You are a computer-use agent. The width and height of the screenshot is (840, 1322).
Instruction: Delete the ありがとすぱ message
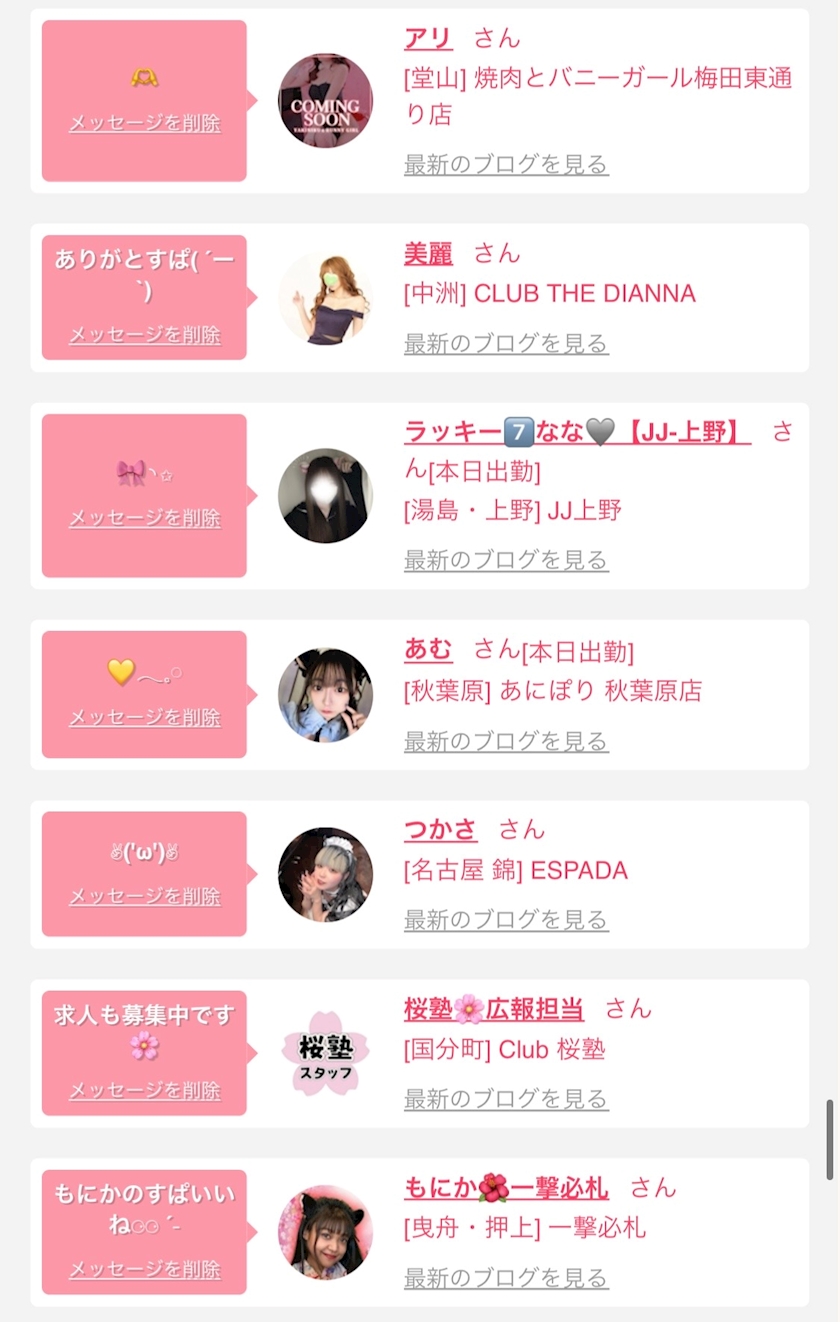pos(144,334)
